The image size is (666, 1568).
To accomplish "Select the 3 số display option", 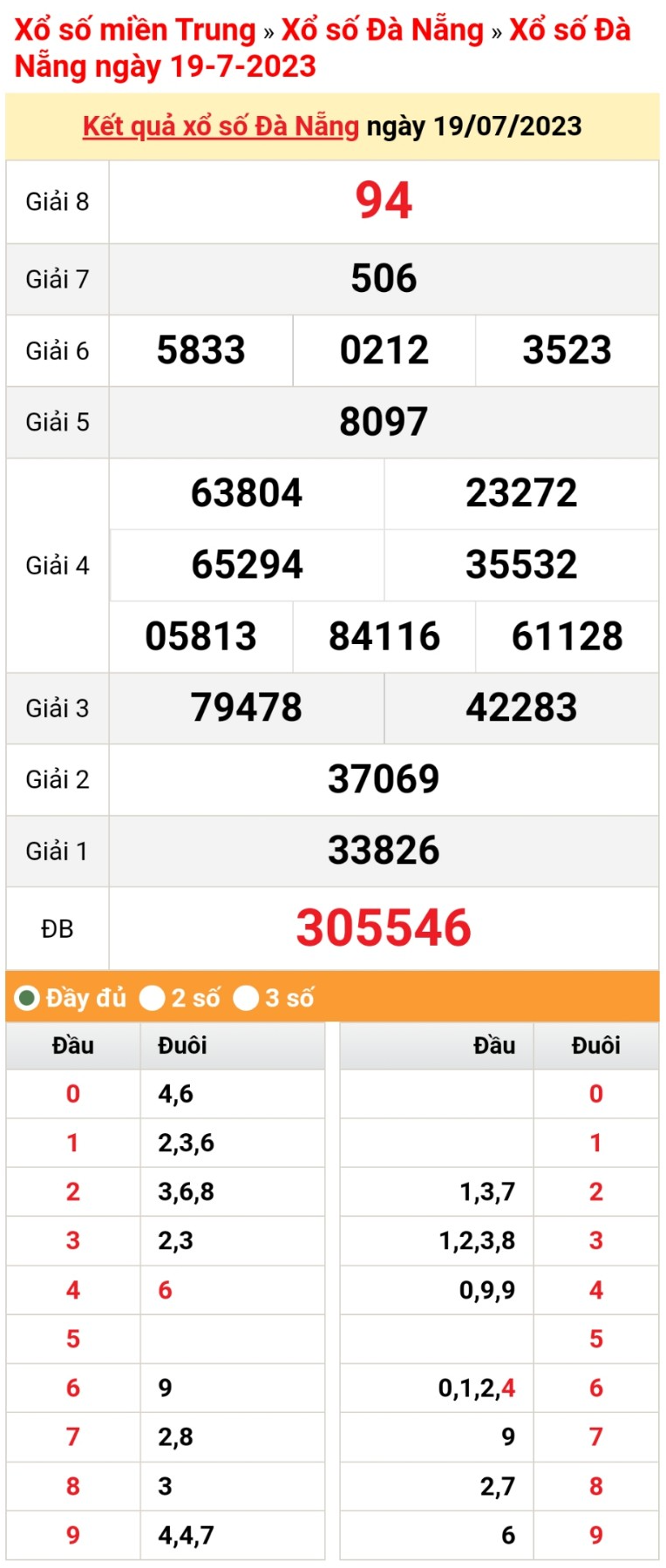I will [x=247, y=997].
